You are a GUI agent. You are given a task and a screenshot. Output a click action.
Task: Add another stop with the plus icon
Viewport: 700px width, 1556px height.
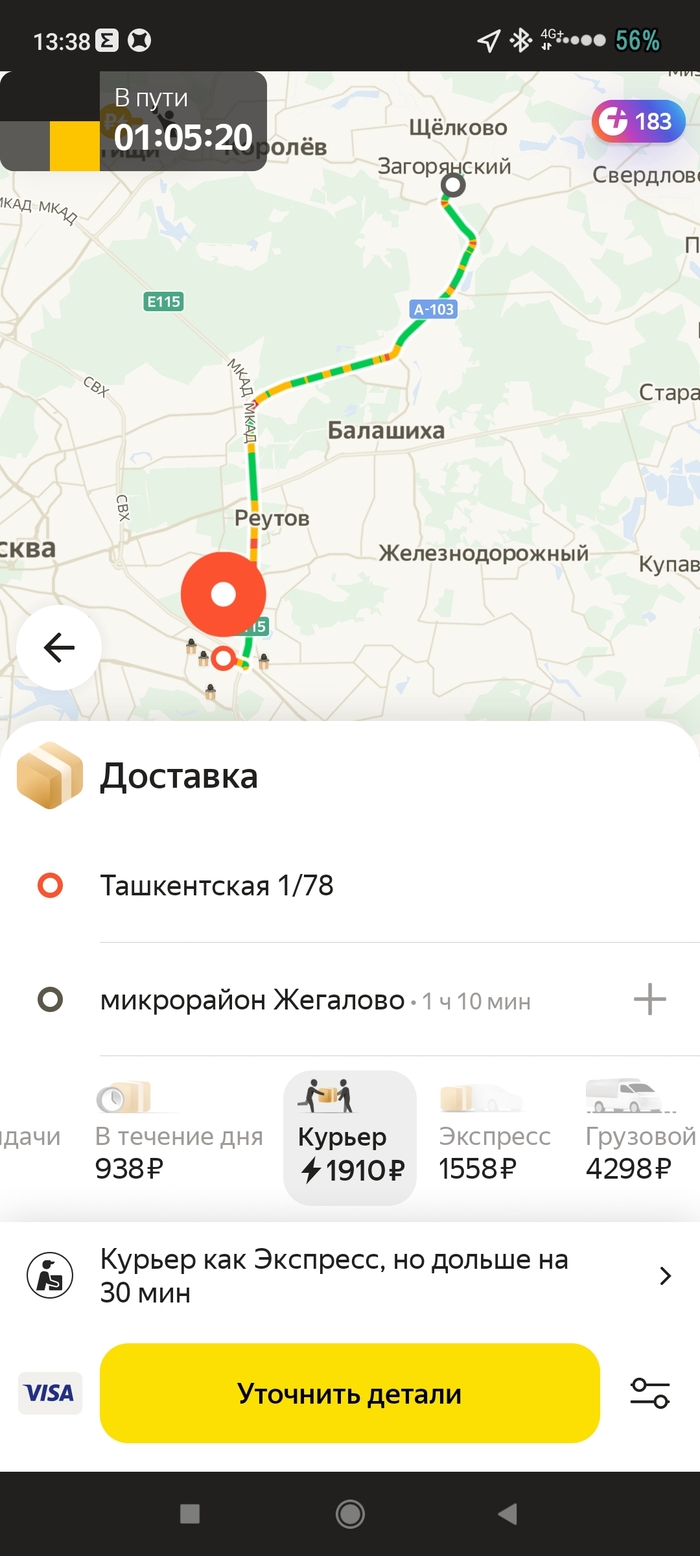[x=649, y=999]
